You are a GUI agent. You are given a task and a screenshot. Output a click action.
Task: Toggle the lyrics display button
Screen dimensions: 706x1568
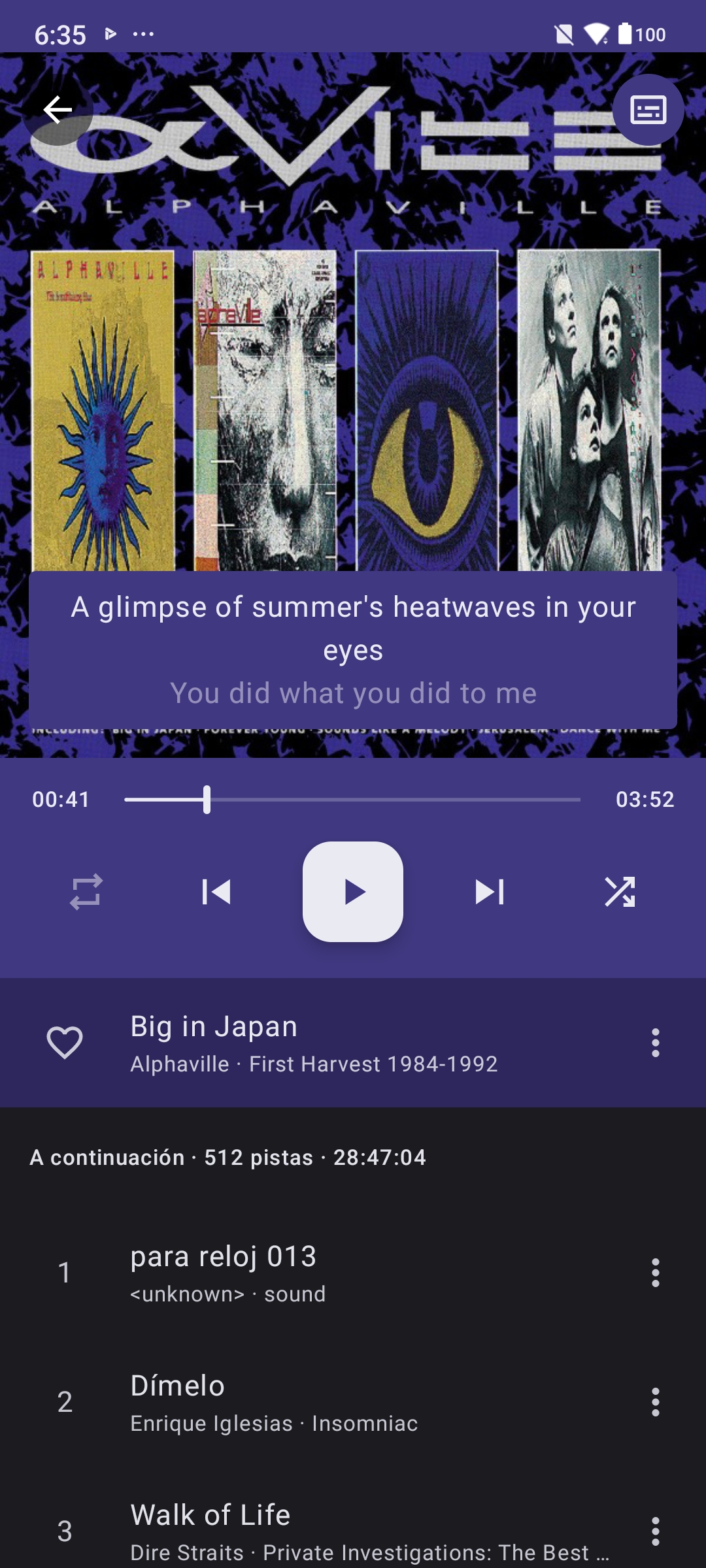[x=648, y=110]
